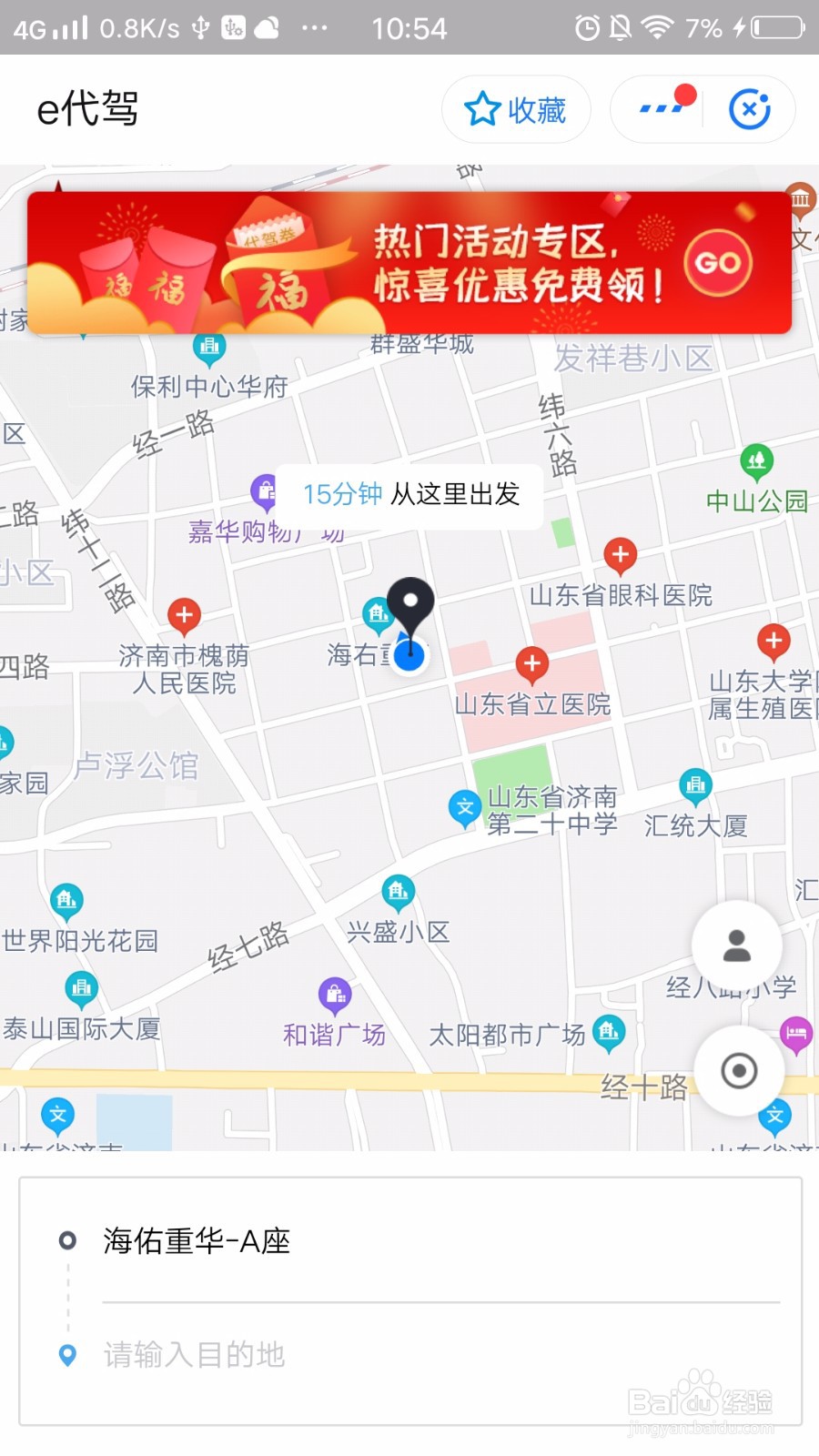Viewport: 819px width, 1456px height.
Task: Tap the locate-me icon to recenter map
Action: [x=737, y=1071]
